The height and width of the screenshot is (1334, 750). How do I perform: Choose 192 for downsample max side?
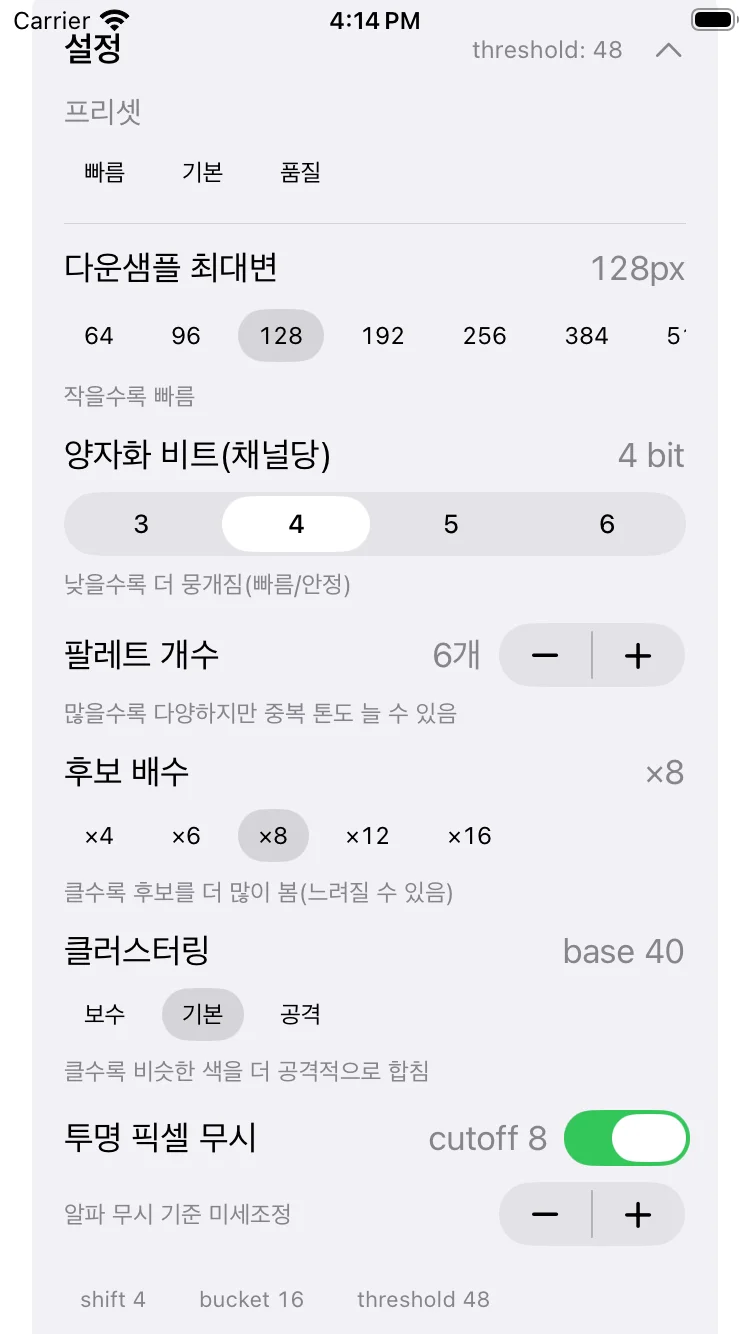pos(383,336)
